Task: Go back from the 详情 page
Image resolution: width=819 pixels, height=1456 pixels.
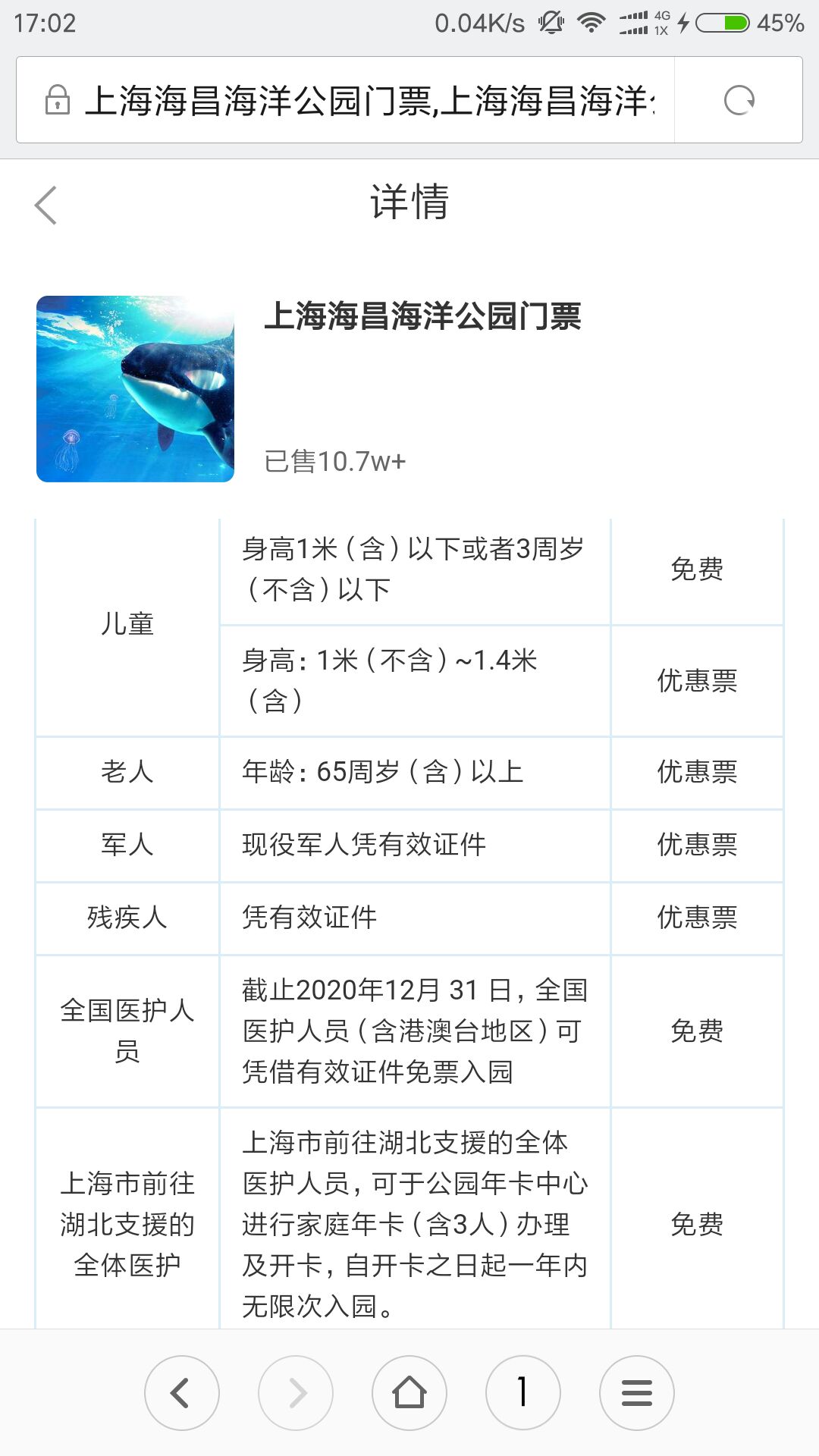Action: coord(46,205)
